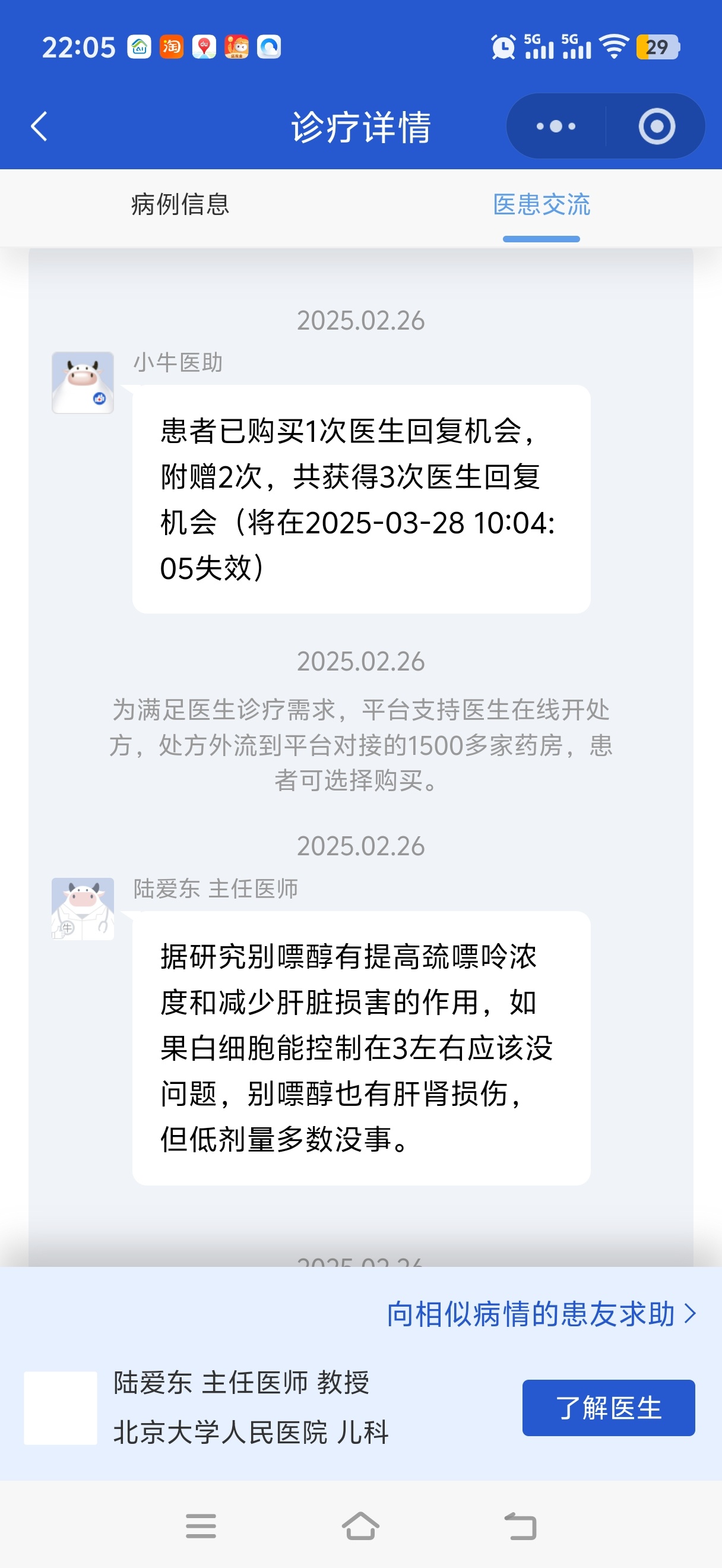This screenshot has height=1568, width=722.
Task: Switch to the 病例信息 tab
Action: (x=180, y=204)
